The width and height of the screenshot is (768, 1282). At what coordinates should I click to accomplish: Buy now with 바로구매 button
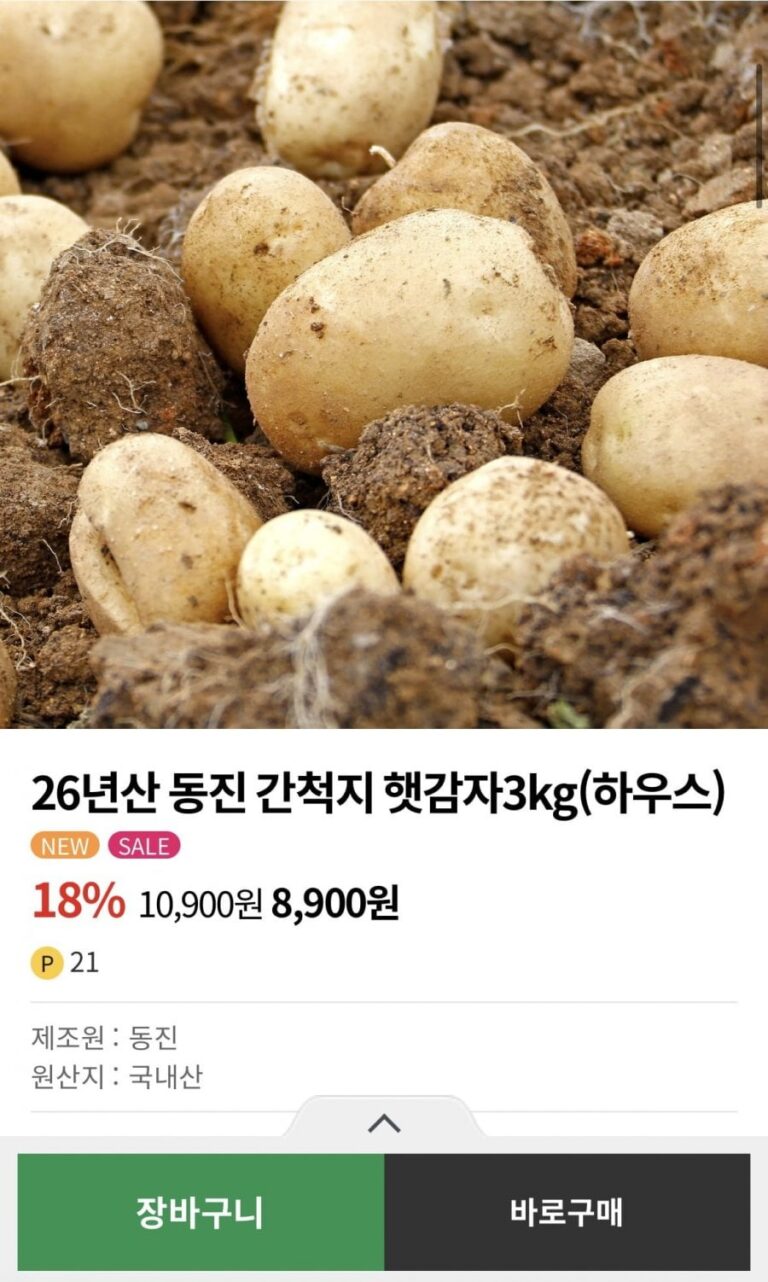click(x=567, y=1212)
